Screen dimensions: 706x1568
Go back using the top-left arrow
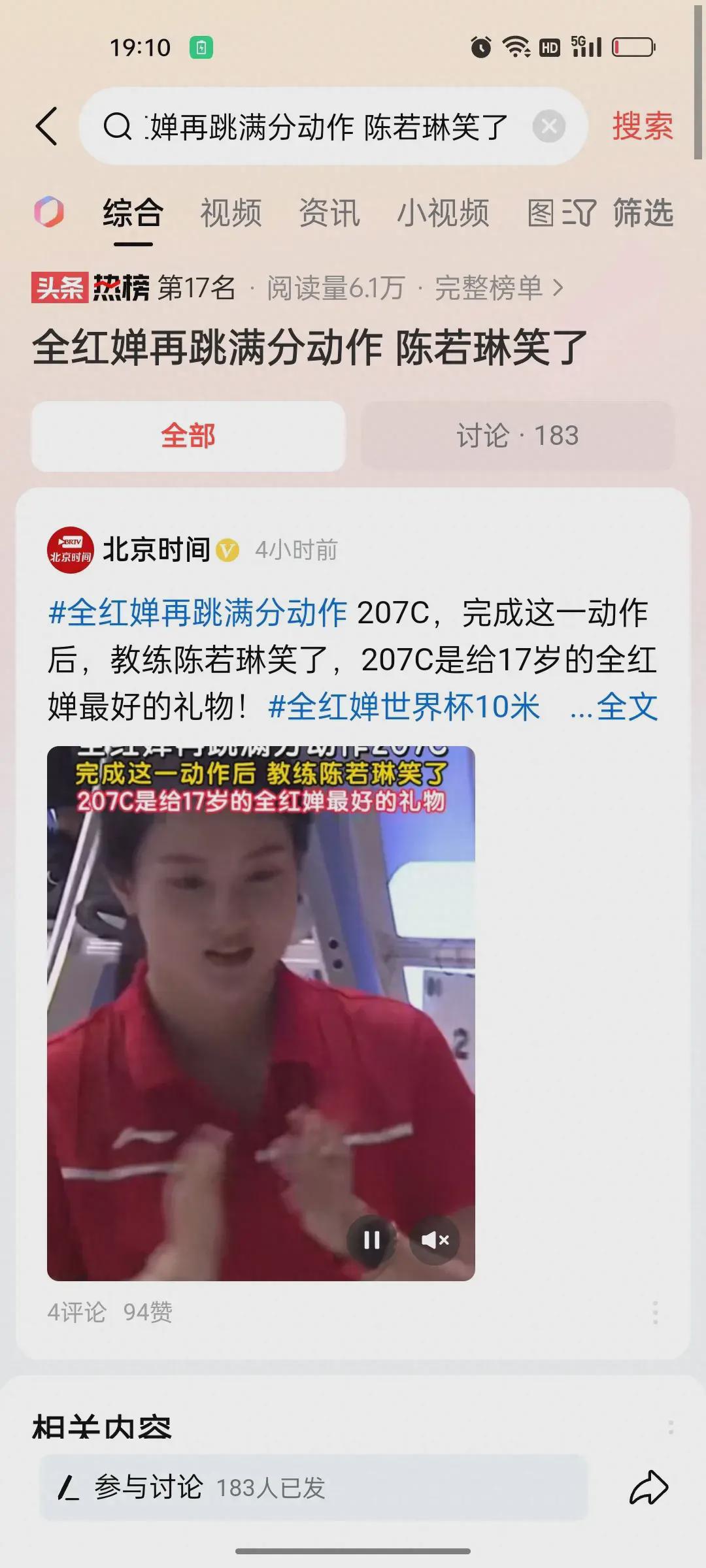pyautogui.click(x=46, y=126)
